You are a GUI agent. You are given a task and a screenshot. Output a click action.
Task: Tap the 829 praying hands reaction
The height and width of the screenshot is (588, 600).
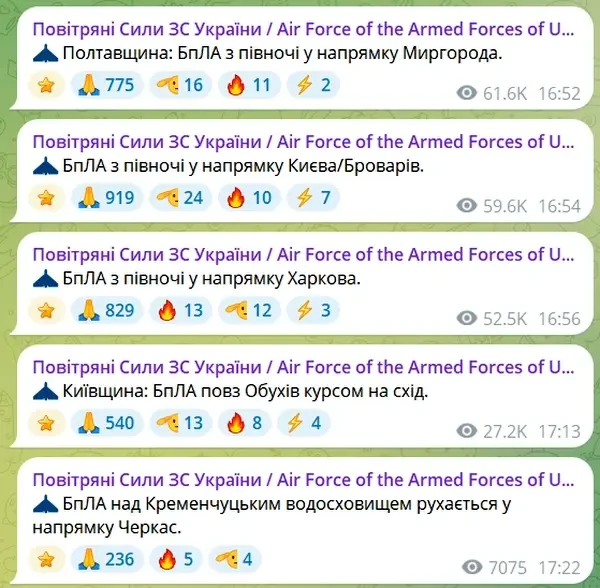pyautogui.click(x=106, y=310)
